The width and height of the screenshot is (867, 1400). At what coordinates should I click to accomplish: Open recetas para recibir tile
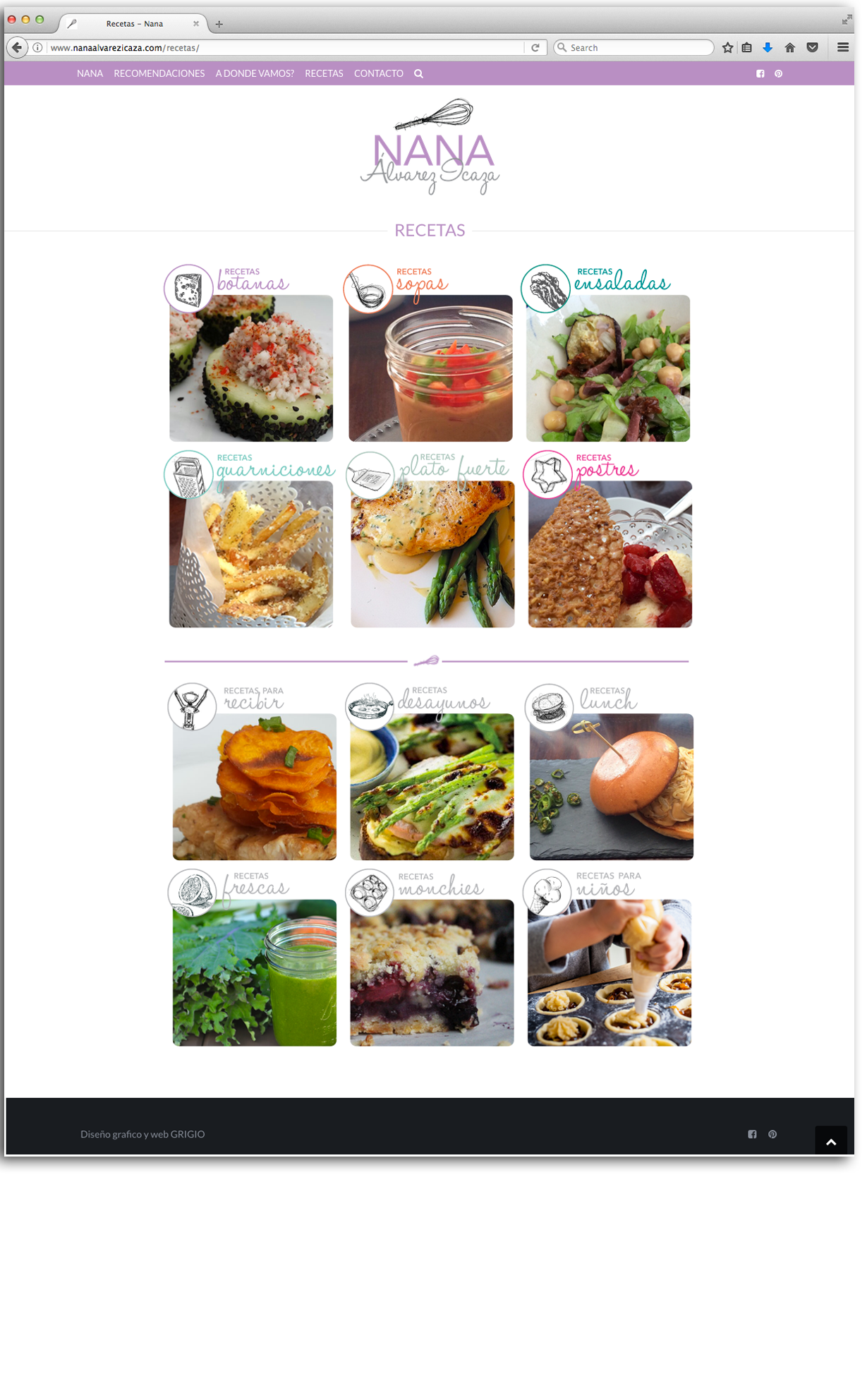[x=255, y=786]
